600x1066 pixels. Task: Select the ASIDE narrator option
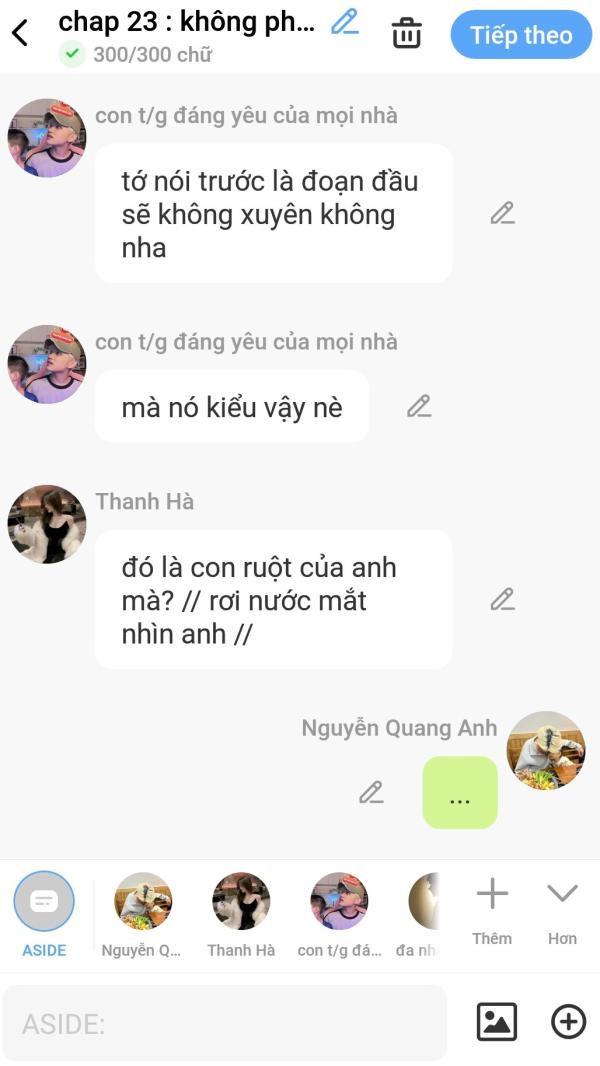coord(44,914)
